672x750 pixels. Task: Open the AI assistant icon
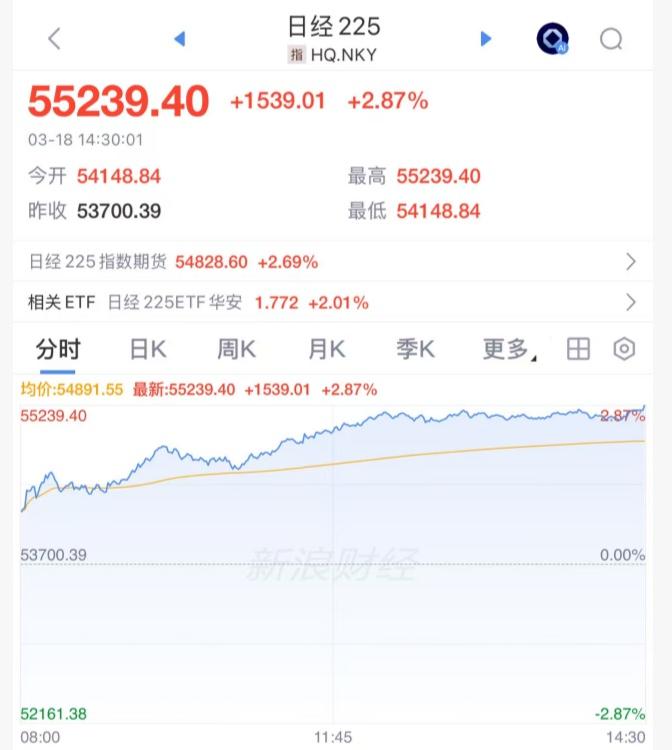552,39
